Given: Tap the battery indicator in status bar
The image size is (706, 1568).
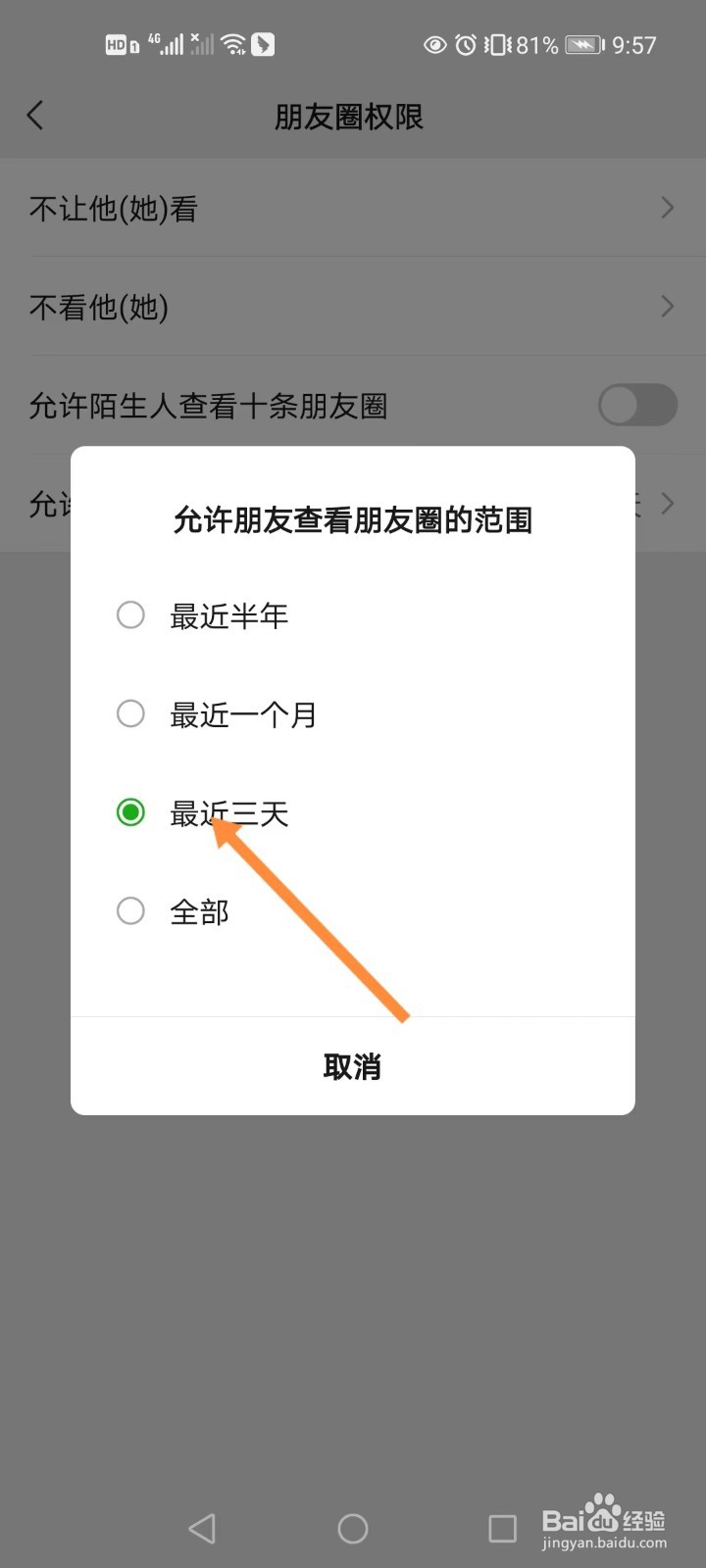Looking at the screenshot, I should pos(582,43).
